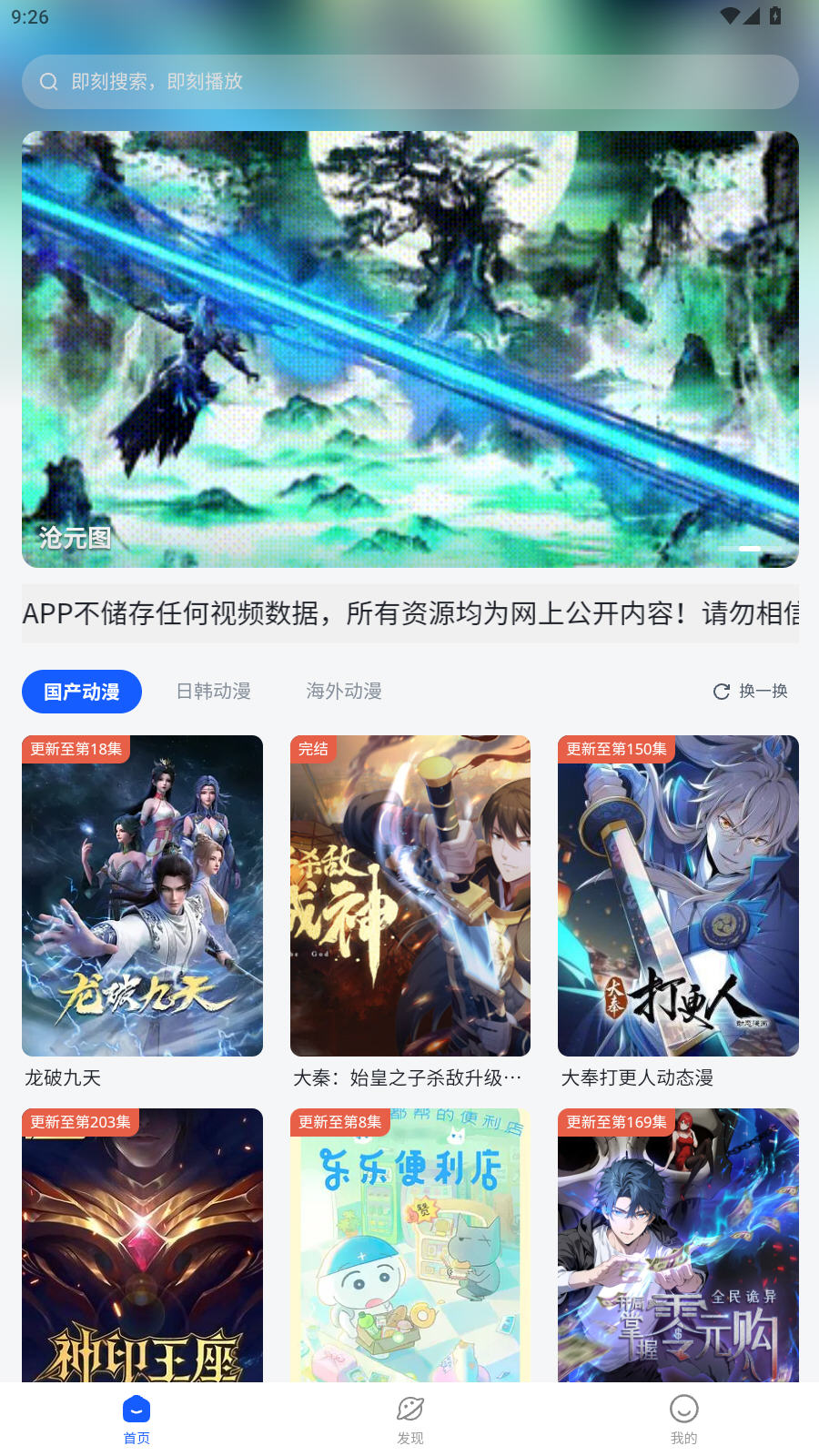
Task: Open the 乐乐便利店 poster
Action: [409, 1256]
